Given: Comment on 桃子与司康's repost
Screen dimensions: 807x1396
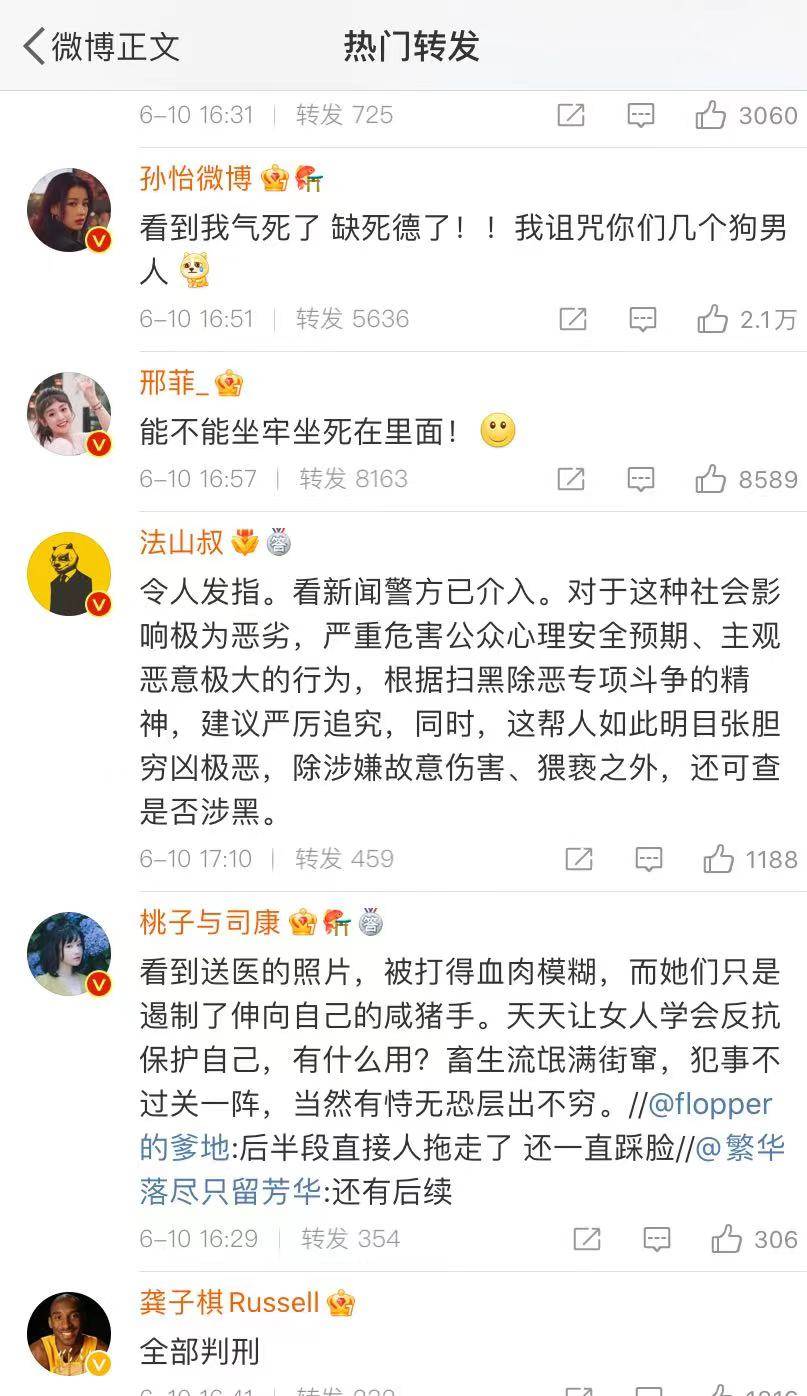Looking at the screenshot, I should point(657,1239).
